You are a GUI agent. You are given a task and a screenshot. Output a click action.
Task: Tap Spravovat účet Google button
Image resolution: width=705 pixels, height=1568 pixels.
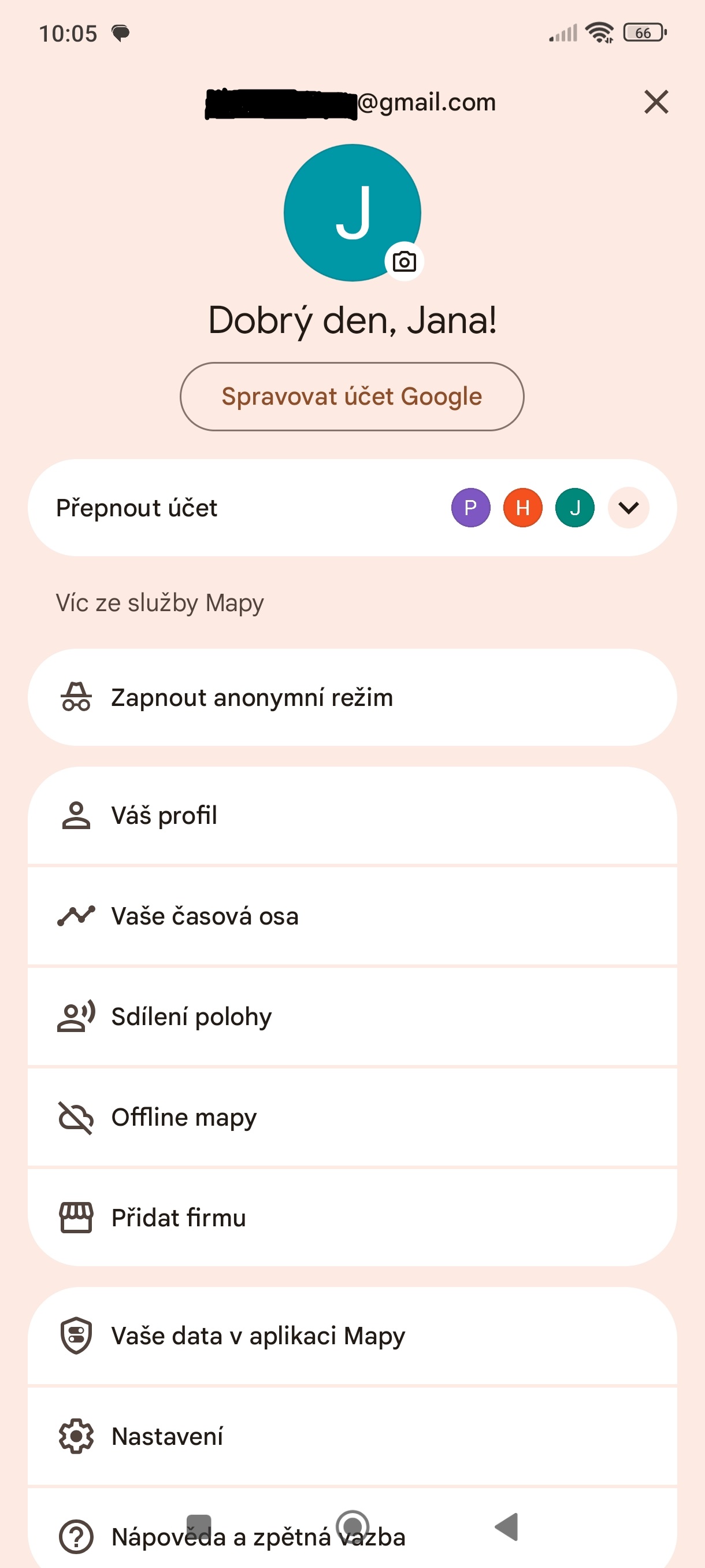click(x=351, y=396)
